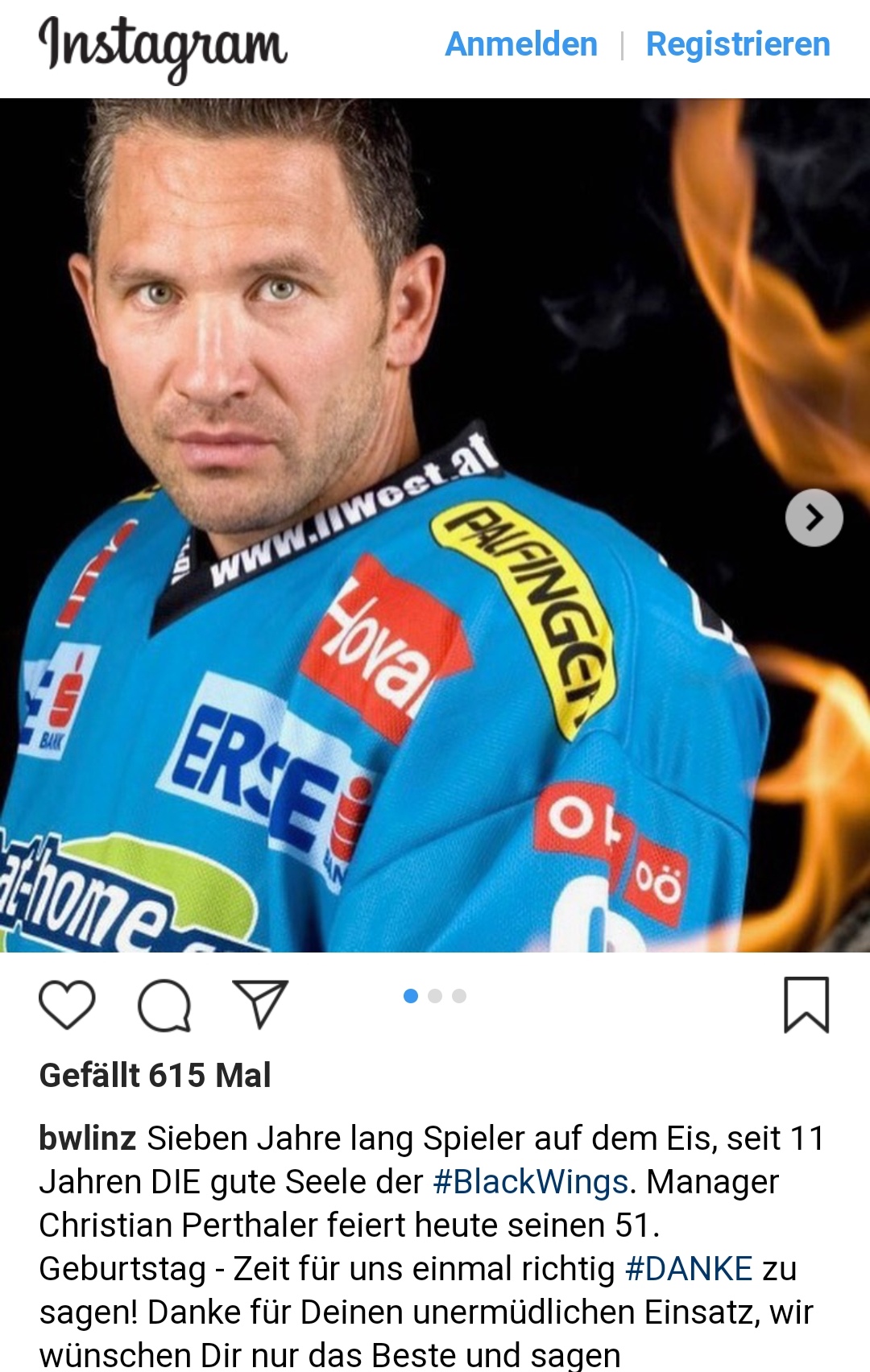Like this post with the heart
The height and width of the screenshot is (1372, 870).
[x=67, y=1004]
